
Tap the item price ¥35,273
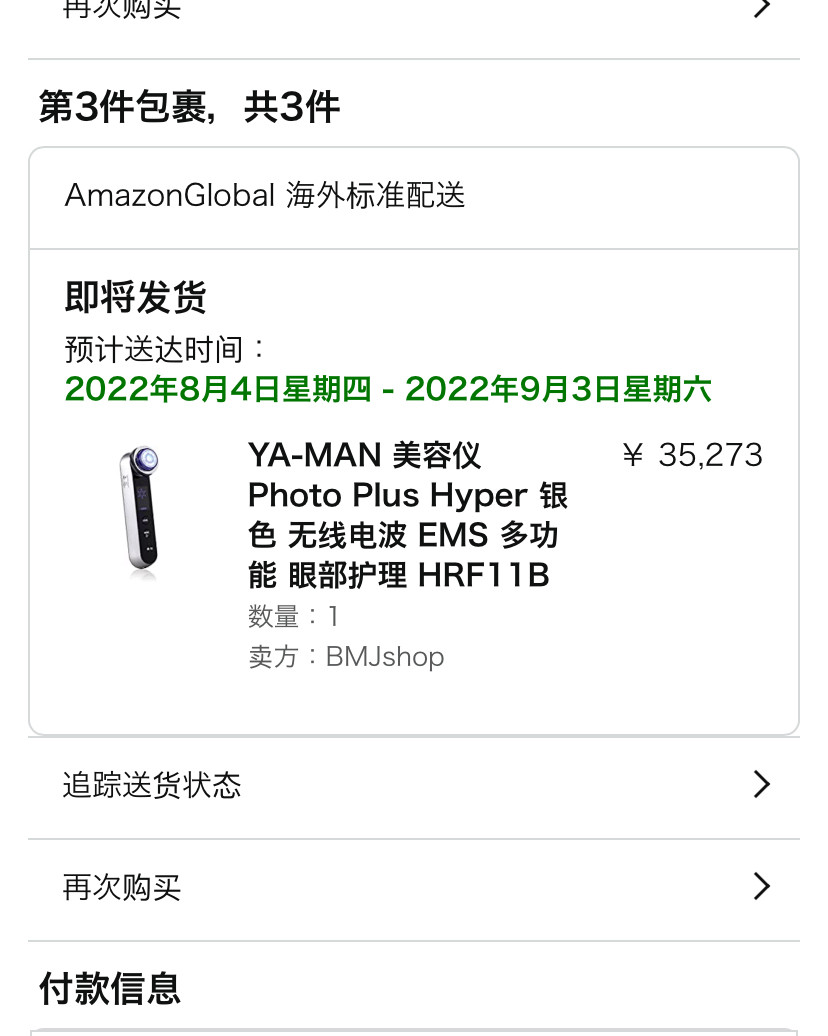click(691, 454)
